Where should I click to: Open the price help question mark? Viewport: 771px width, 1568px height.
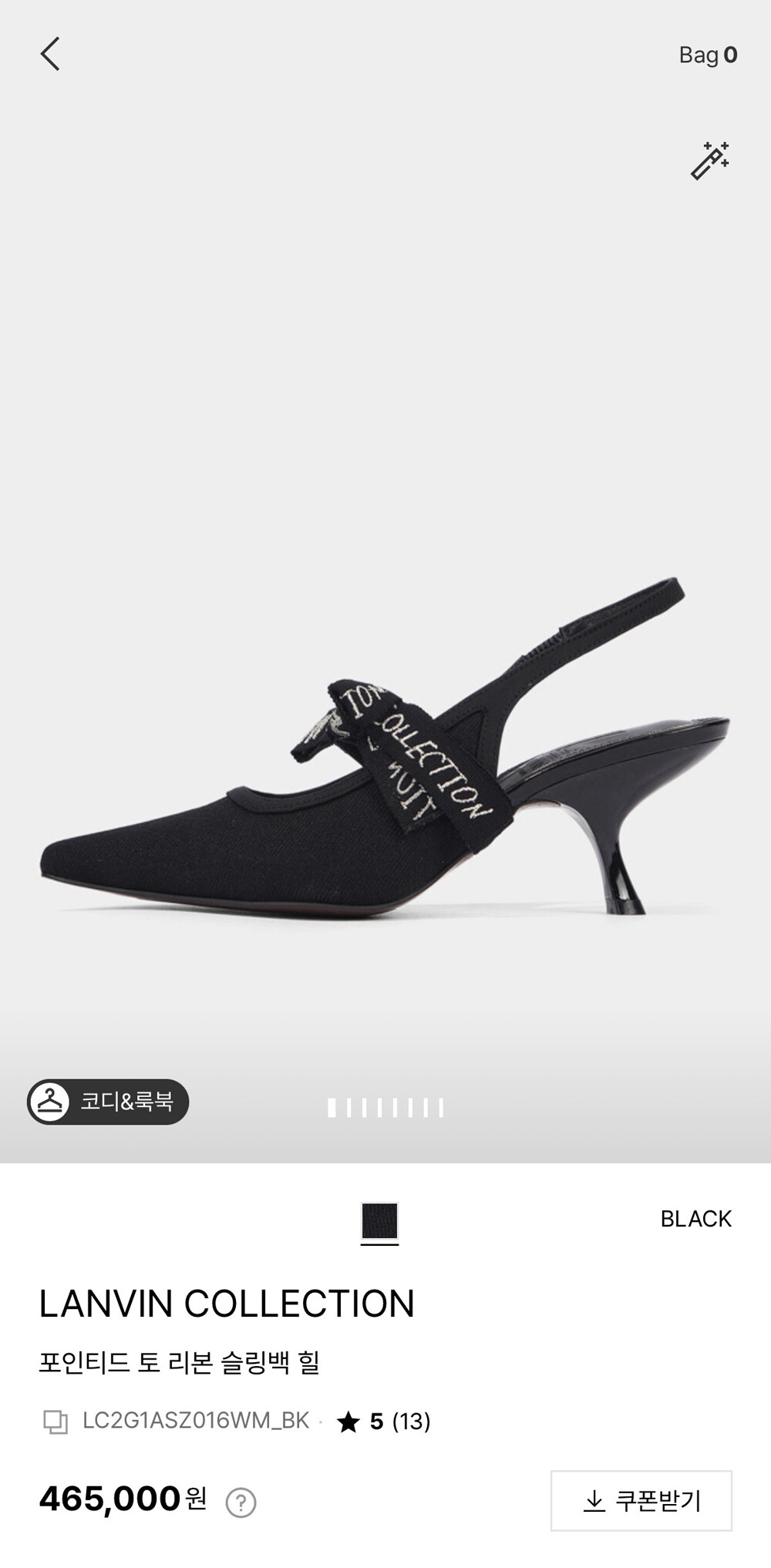pyautogui.click(x=241, y=1502)
